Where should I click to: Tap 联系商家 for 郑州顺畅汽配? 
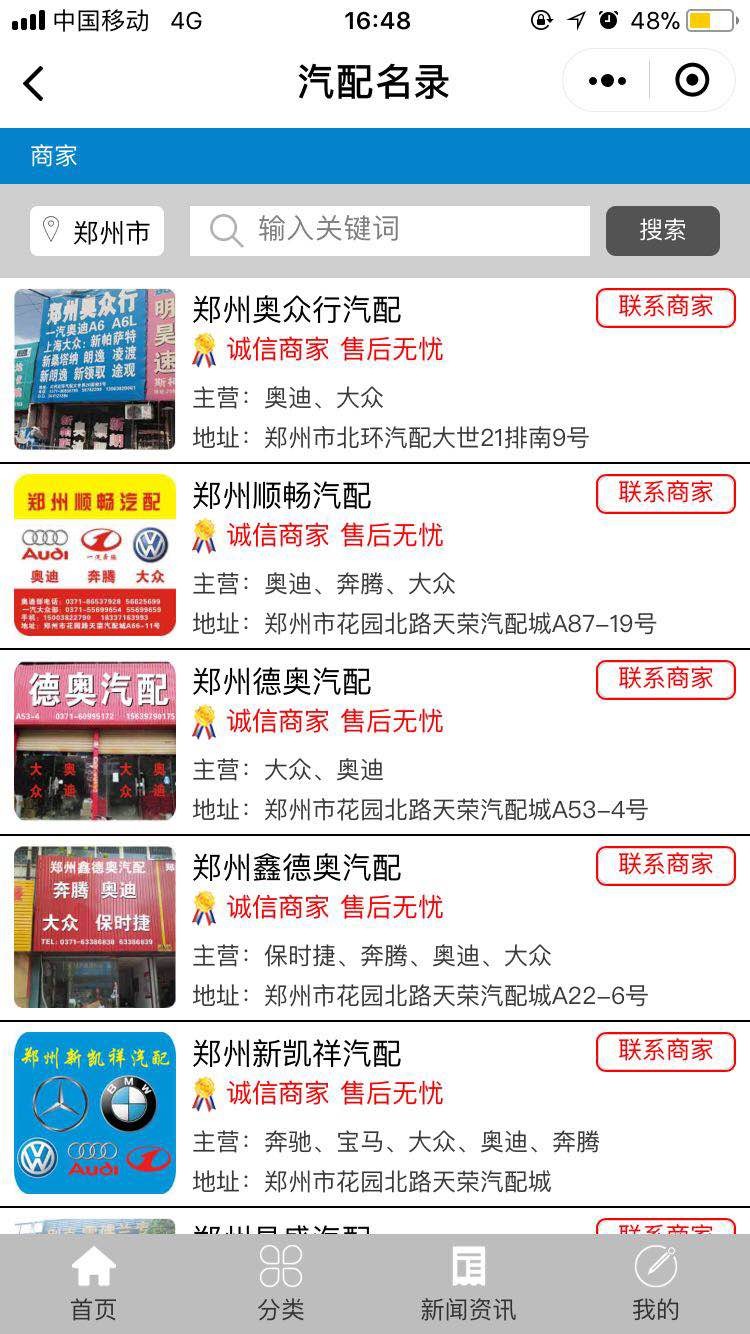tap(665, 494)
